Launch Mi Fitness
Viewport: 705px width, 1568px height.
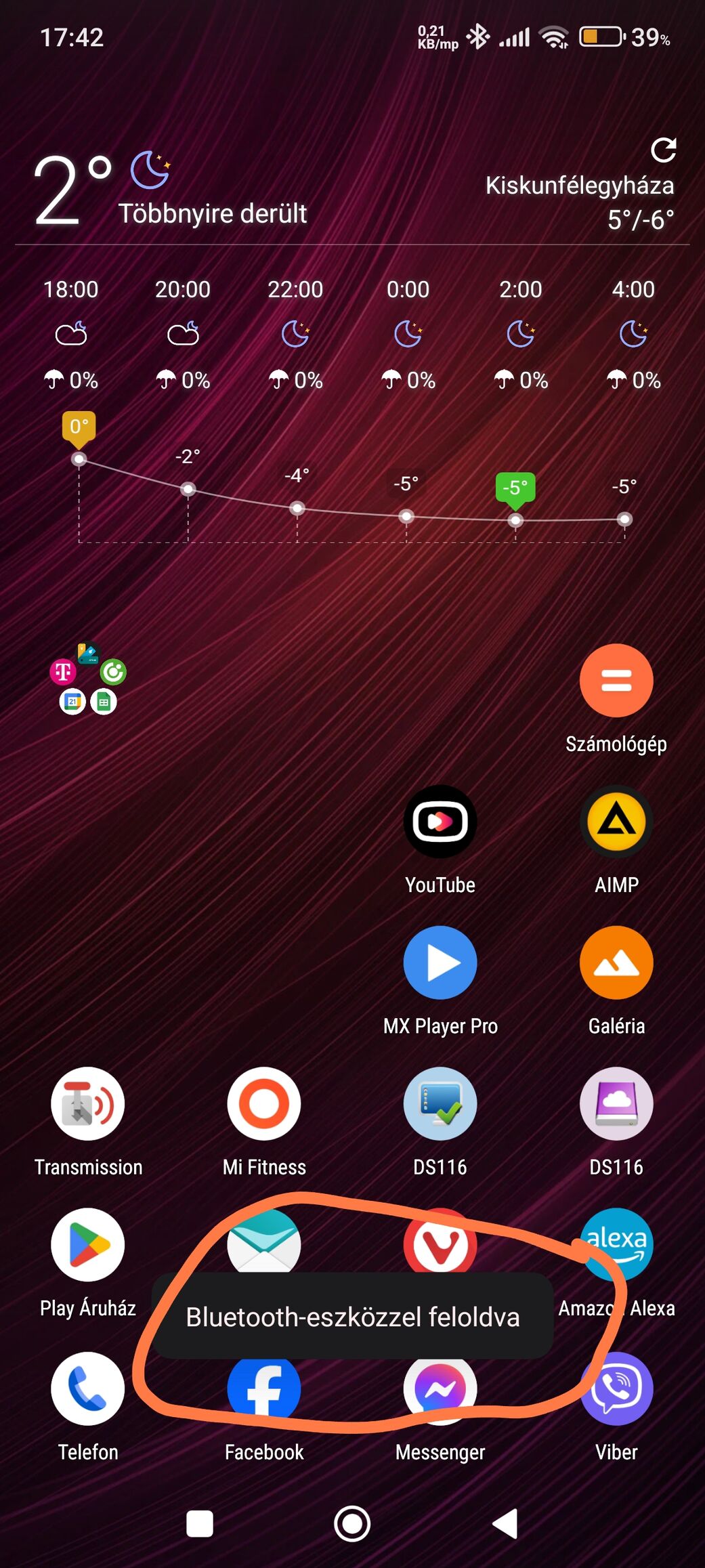pos(264,1104)
